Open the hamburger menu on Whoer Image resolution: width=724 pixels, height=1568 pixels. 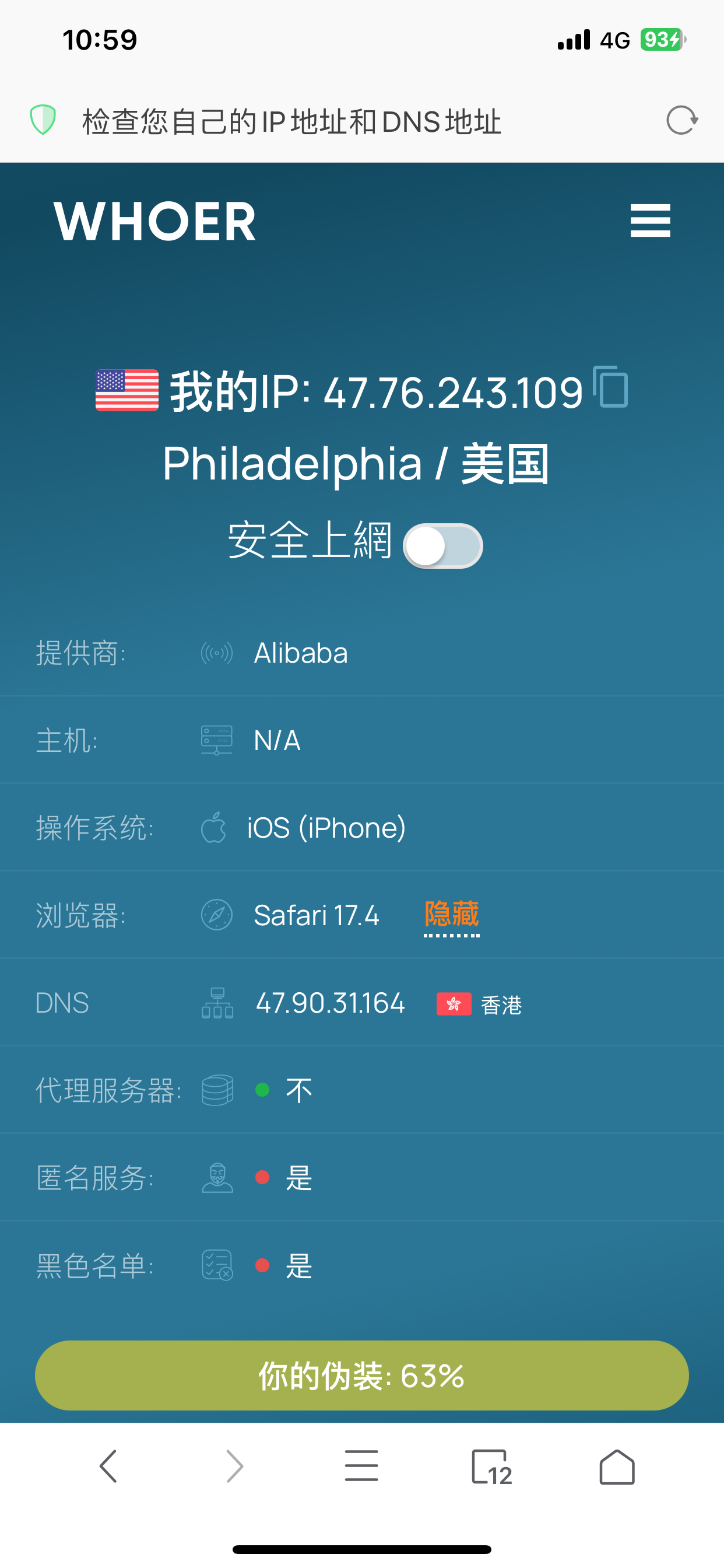(x=650, y=220)
